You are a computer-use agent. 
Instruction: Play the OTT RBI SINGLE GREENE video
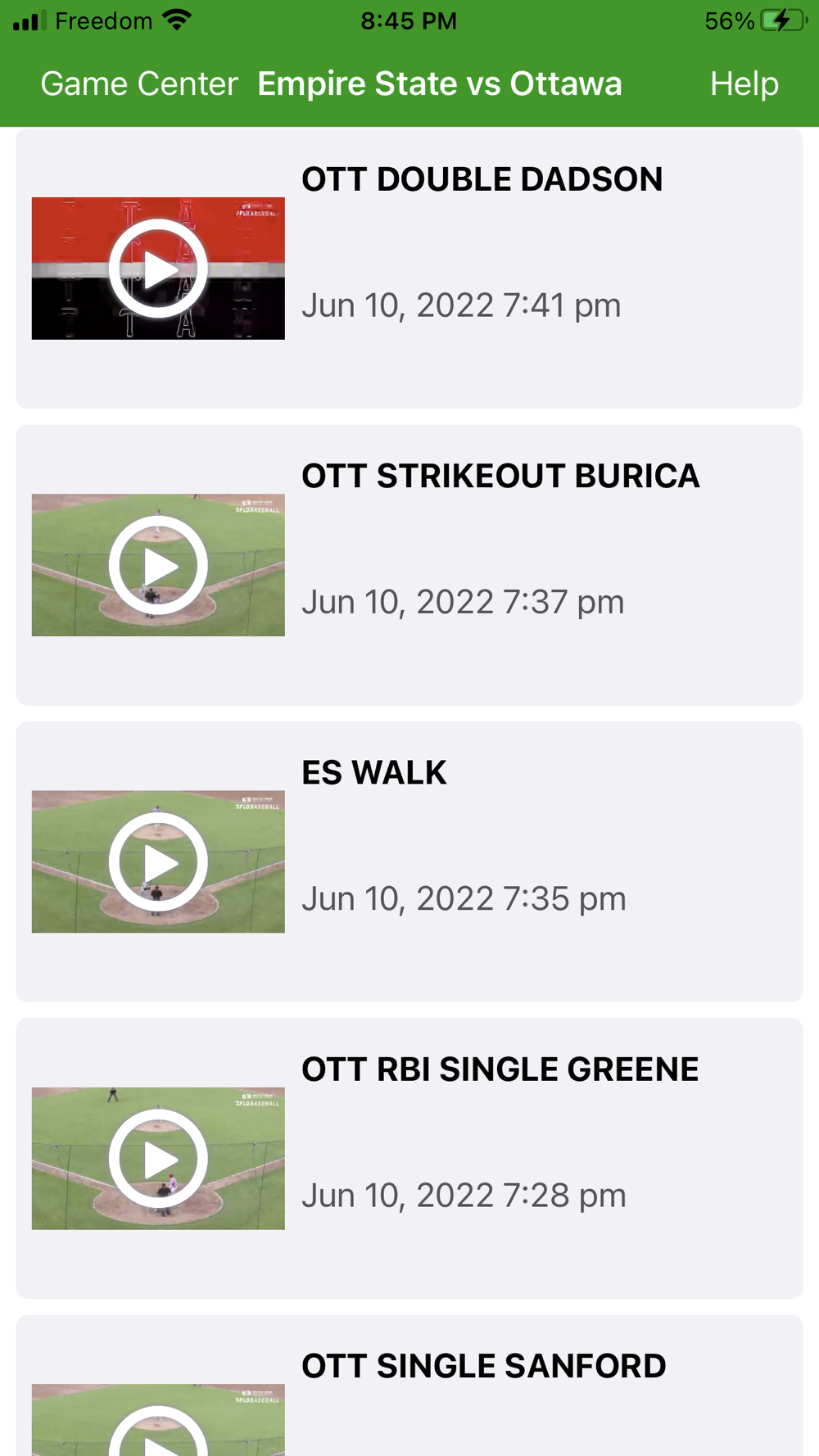(158, 1158)
